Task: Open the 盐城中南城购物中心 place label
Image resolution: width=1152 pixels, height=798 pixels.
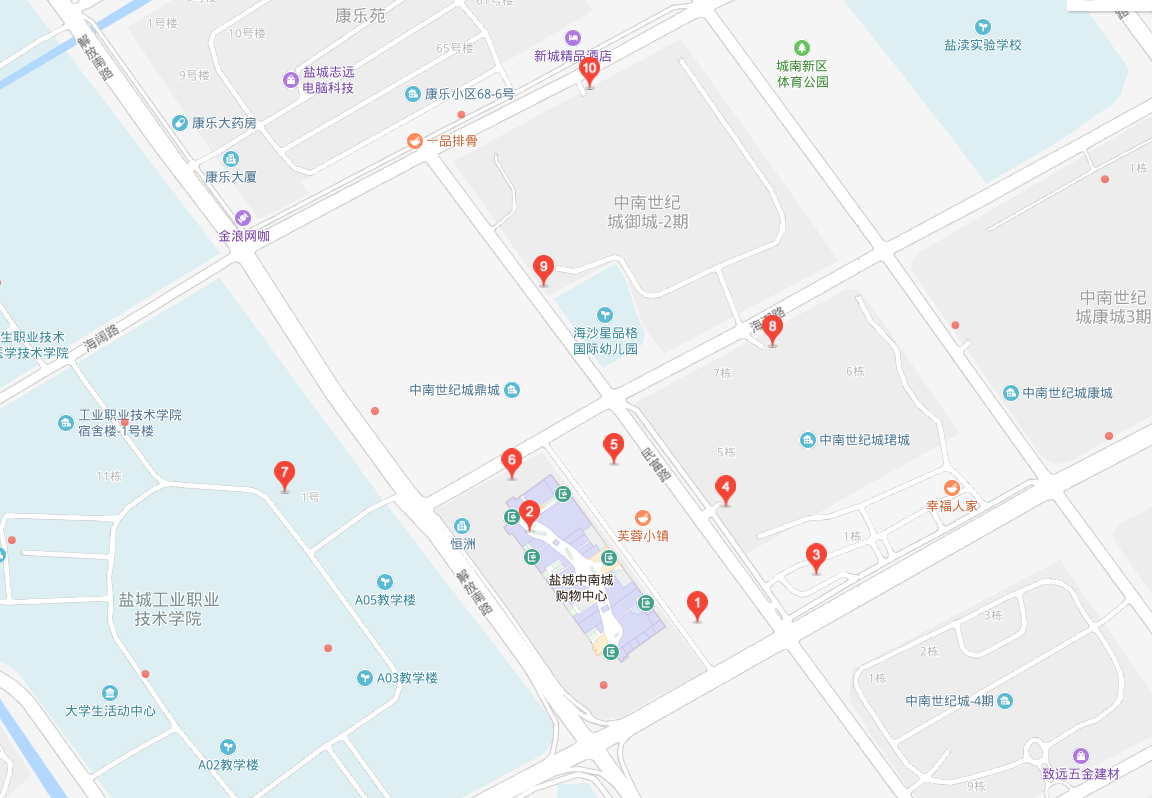Action: pos(580,588)
